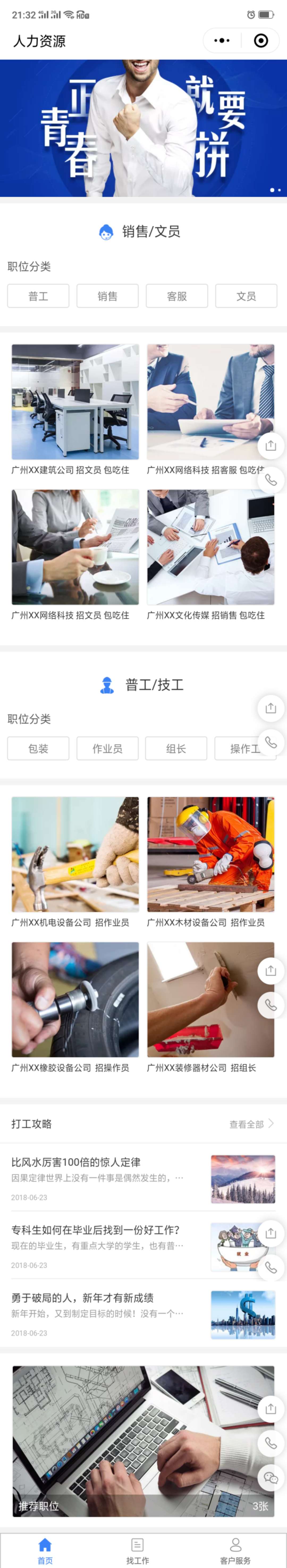Filter by the 组长 job chip
This screenshot has width=287, height=1568.
click(x=176, y=748)
